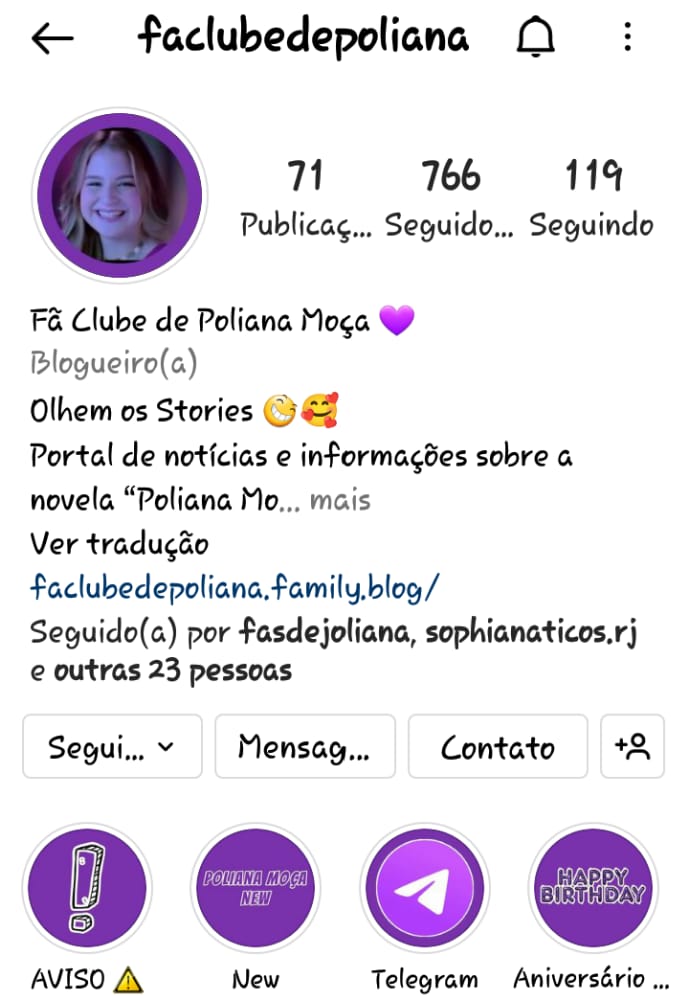Tap the Contato button

coord(498,747)
